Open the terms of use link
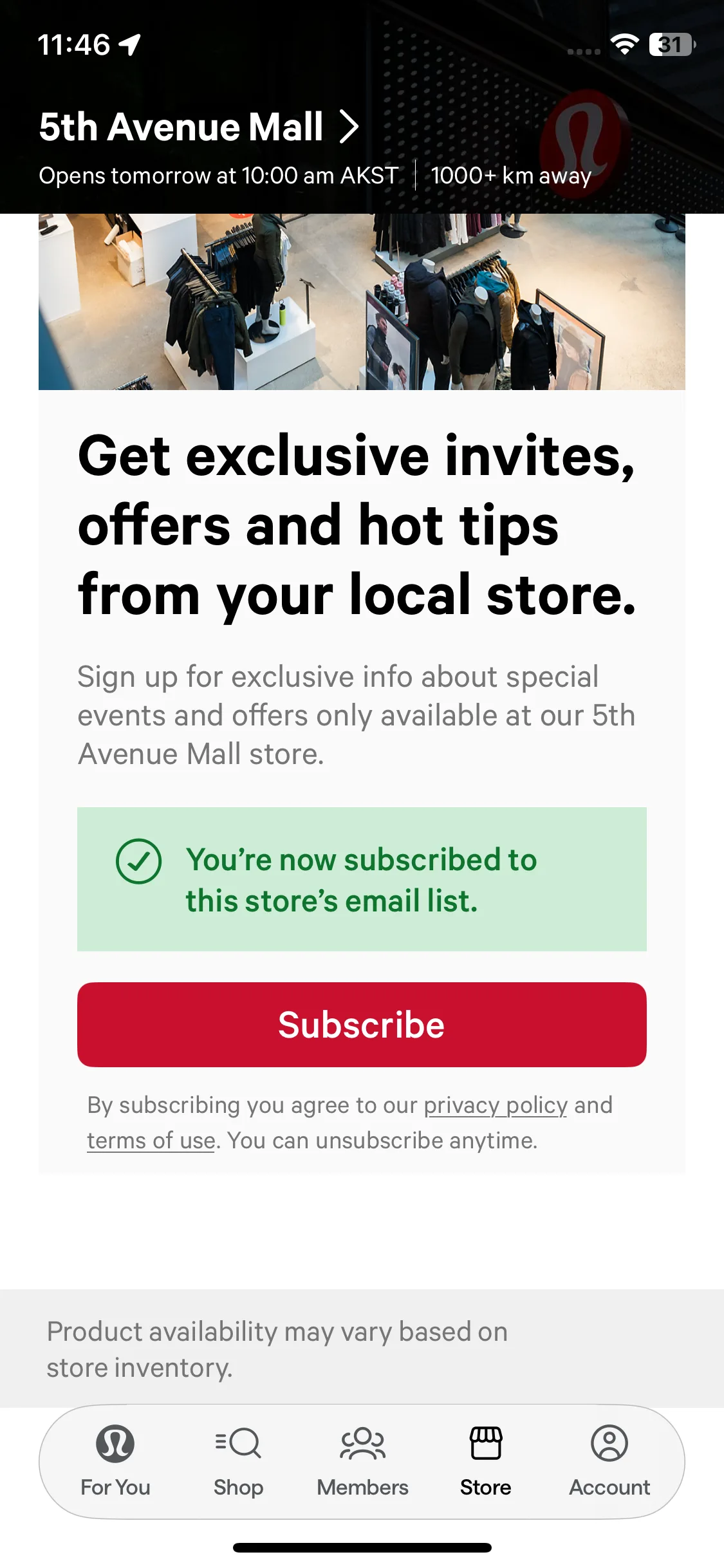 pos(151,1141)
